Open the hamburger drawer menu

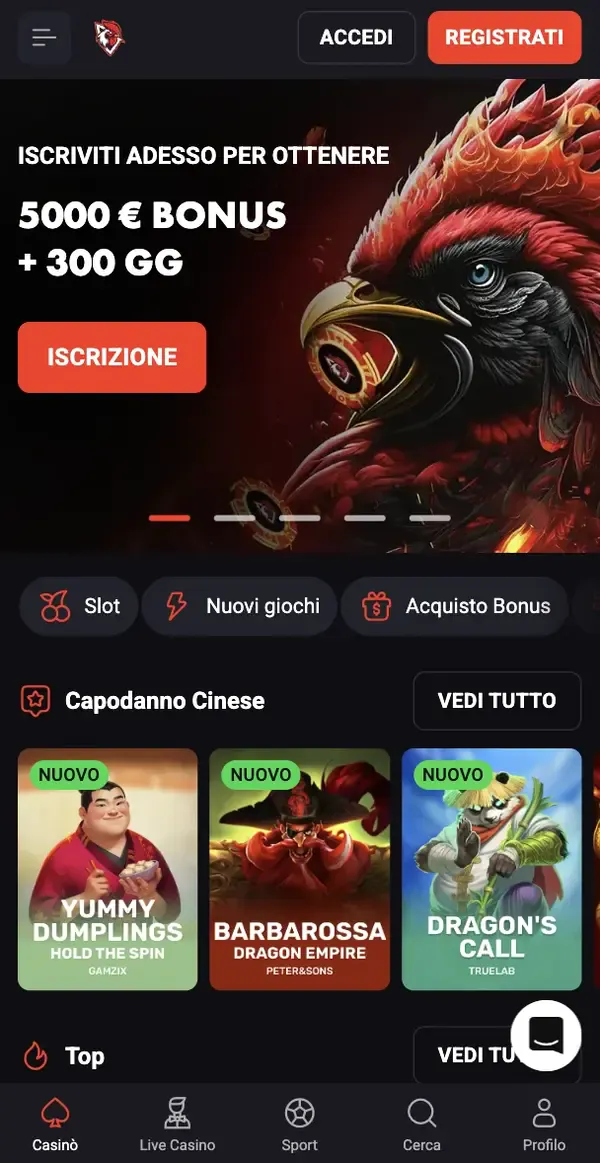coord(44,38)
